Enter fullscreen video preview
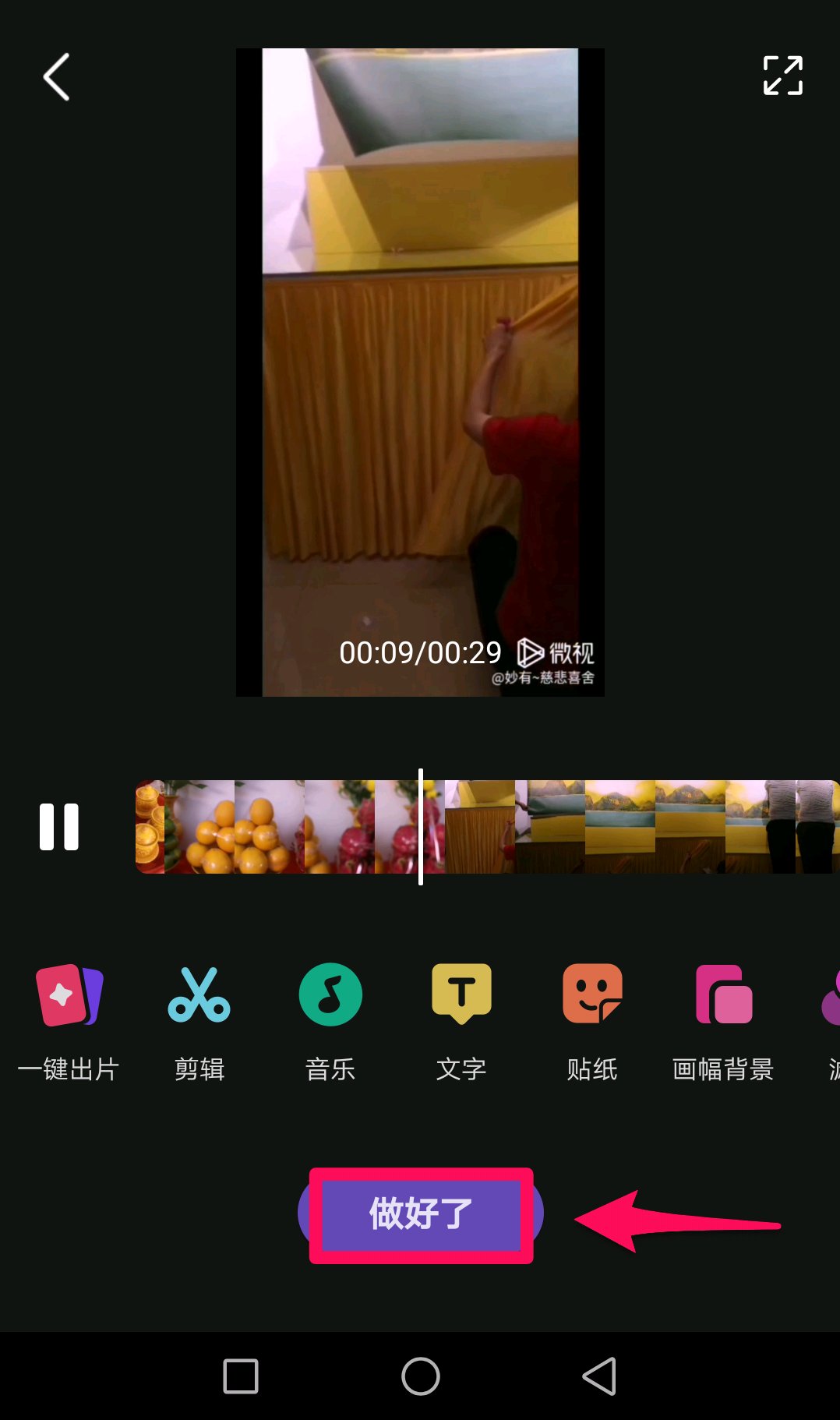Viewport: 840px width, 1420px height. 782,76
